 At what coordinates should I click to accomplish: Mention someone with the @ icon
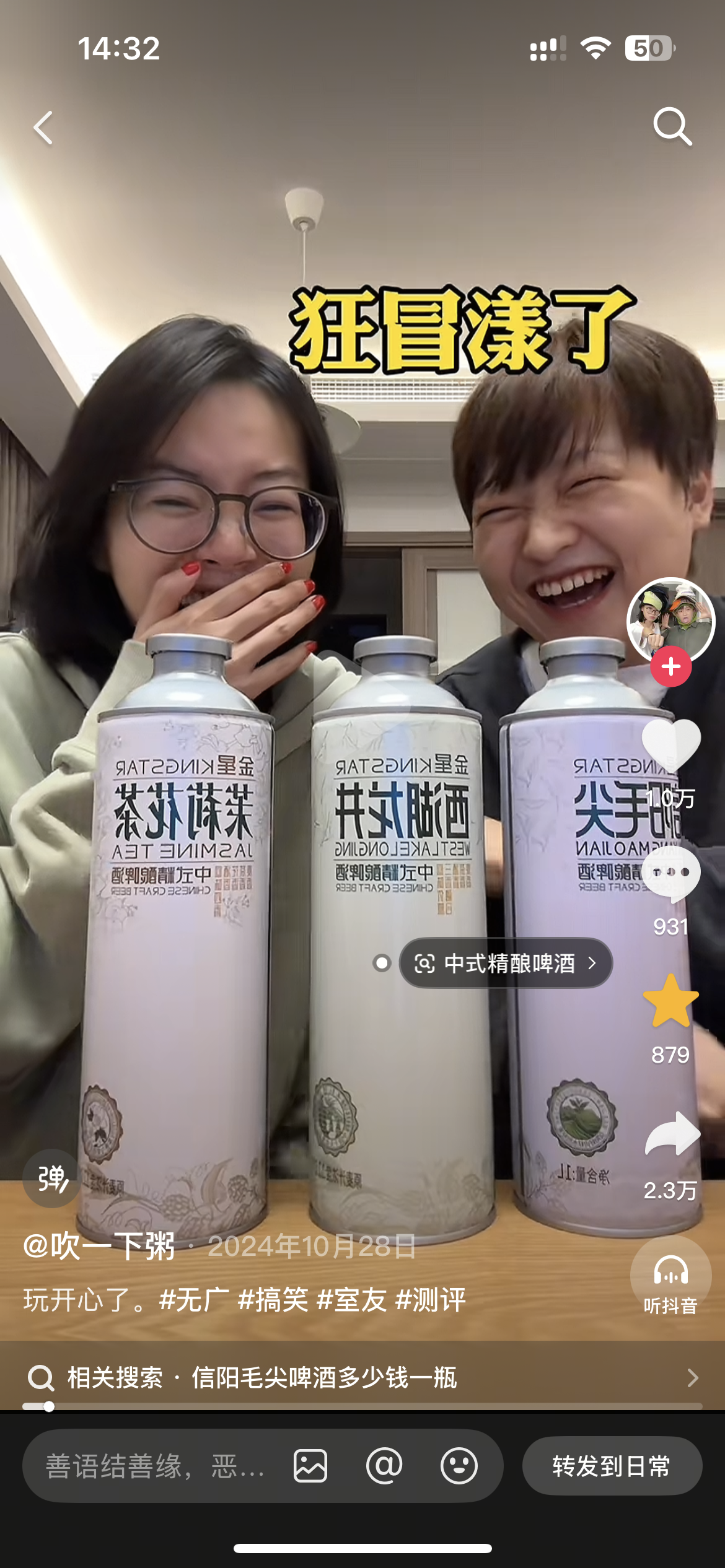coord(384,1466)
